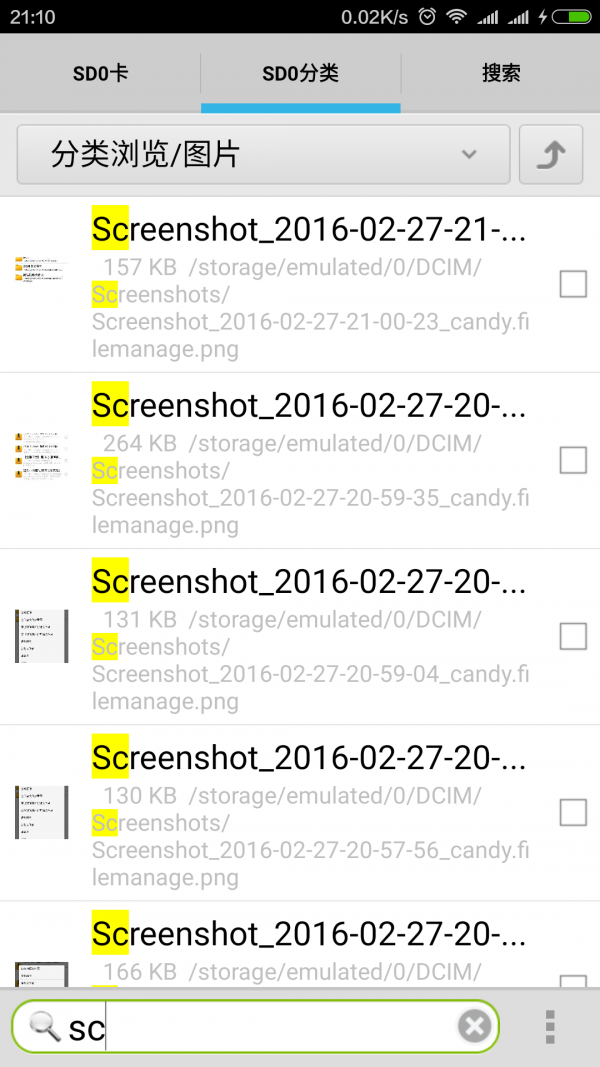Check the box for the 264 KB screenshot

(573, 461)
